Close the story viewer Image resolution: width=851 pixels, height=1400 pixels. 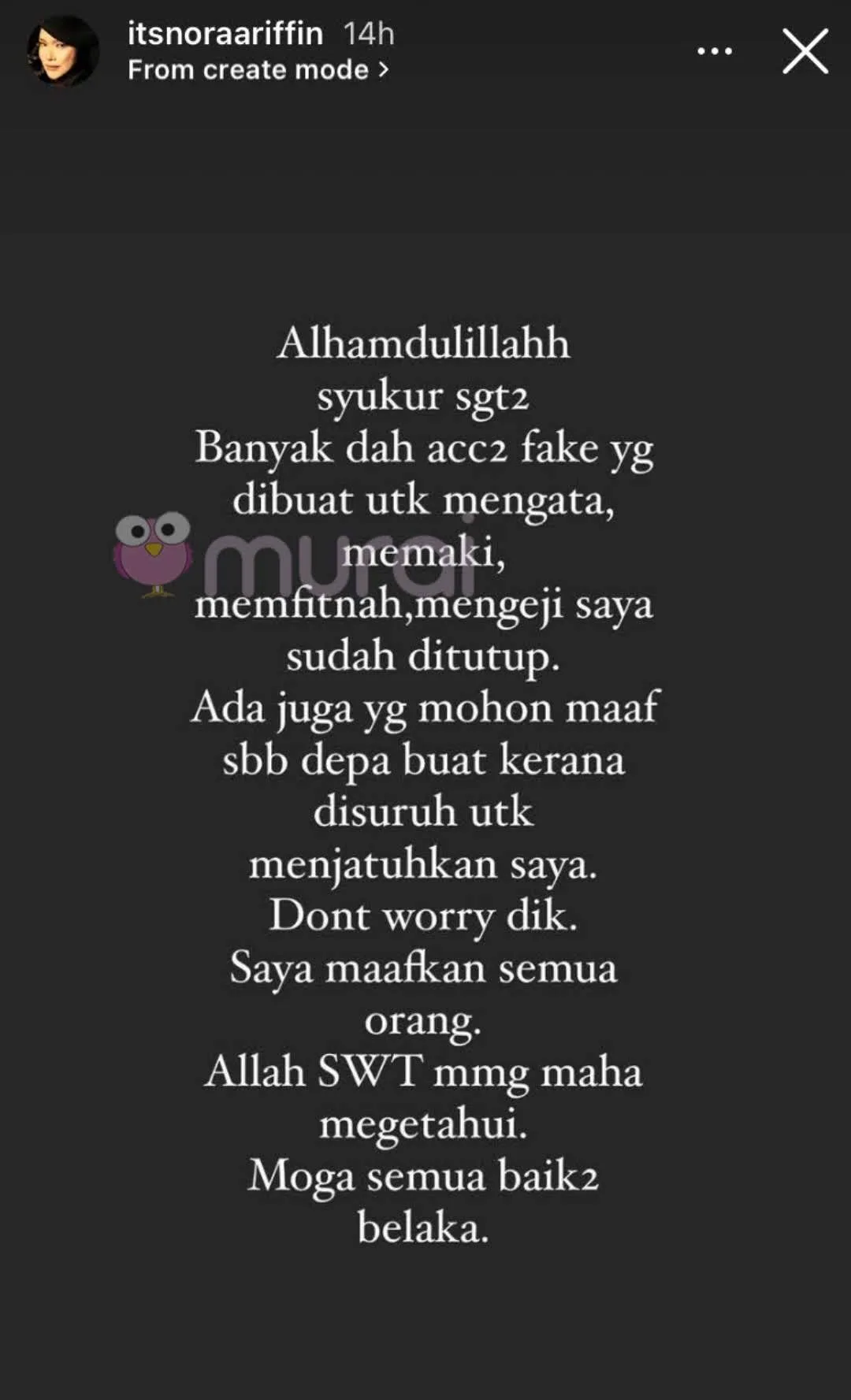click(805, 51)
